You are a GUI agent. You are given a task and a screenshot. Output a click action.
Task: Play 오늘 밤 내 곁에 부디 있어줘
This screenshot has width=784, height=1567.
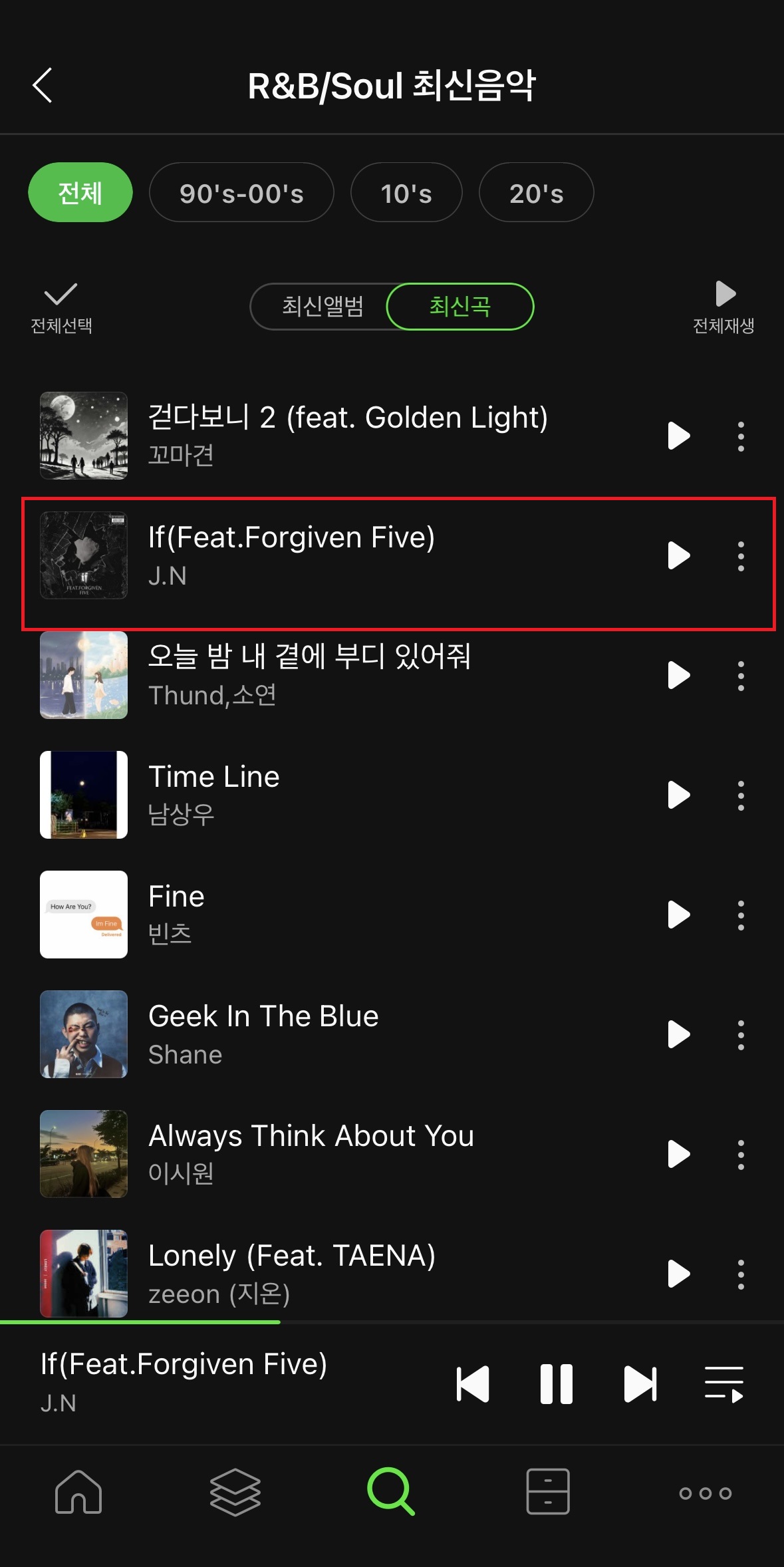[x=678, y=676]
